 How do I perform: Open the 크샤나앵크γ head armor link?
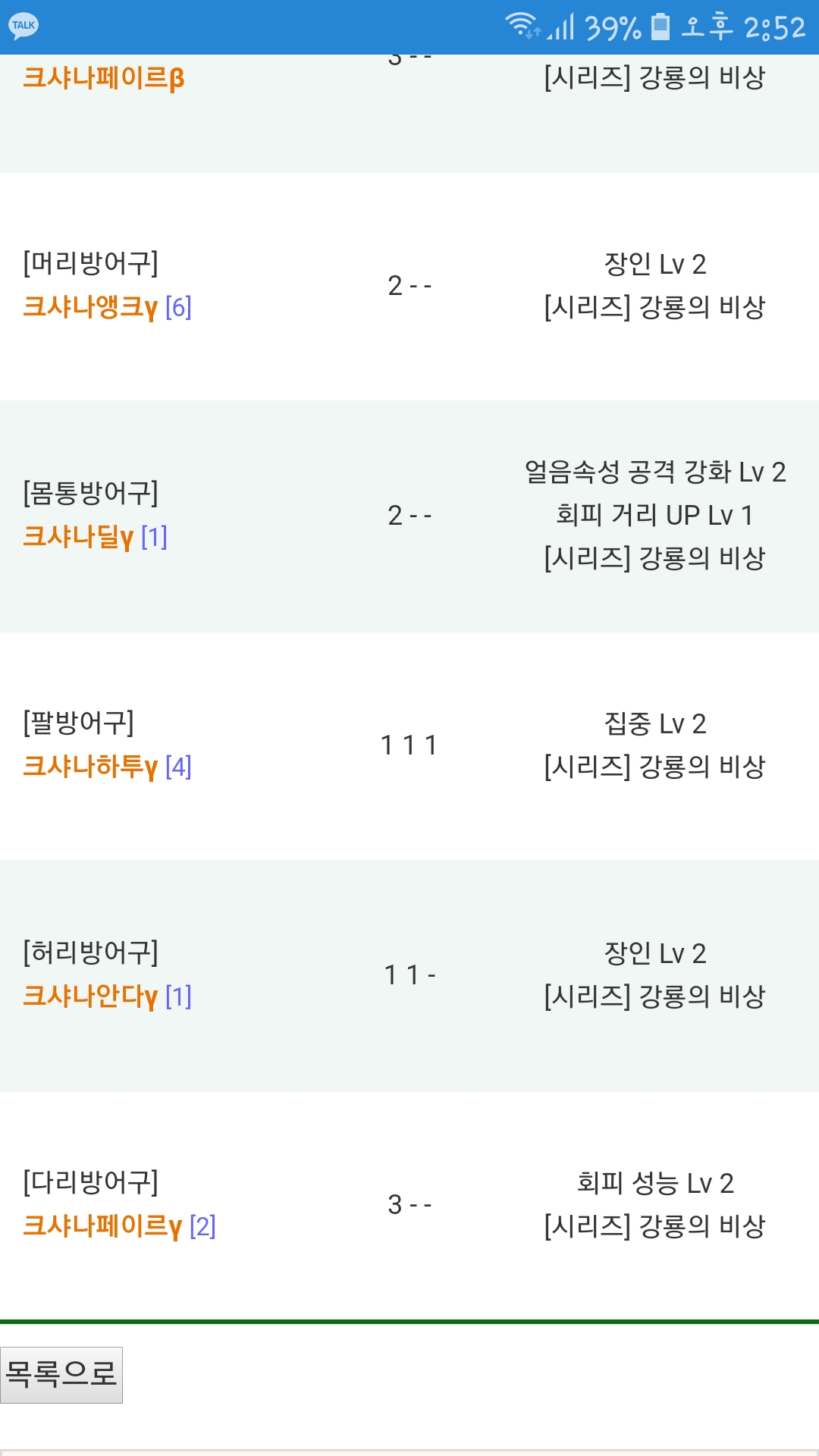[91, 307]
